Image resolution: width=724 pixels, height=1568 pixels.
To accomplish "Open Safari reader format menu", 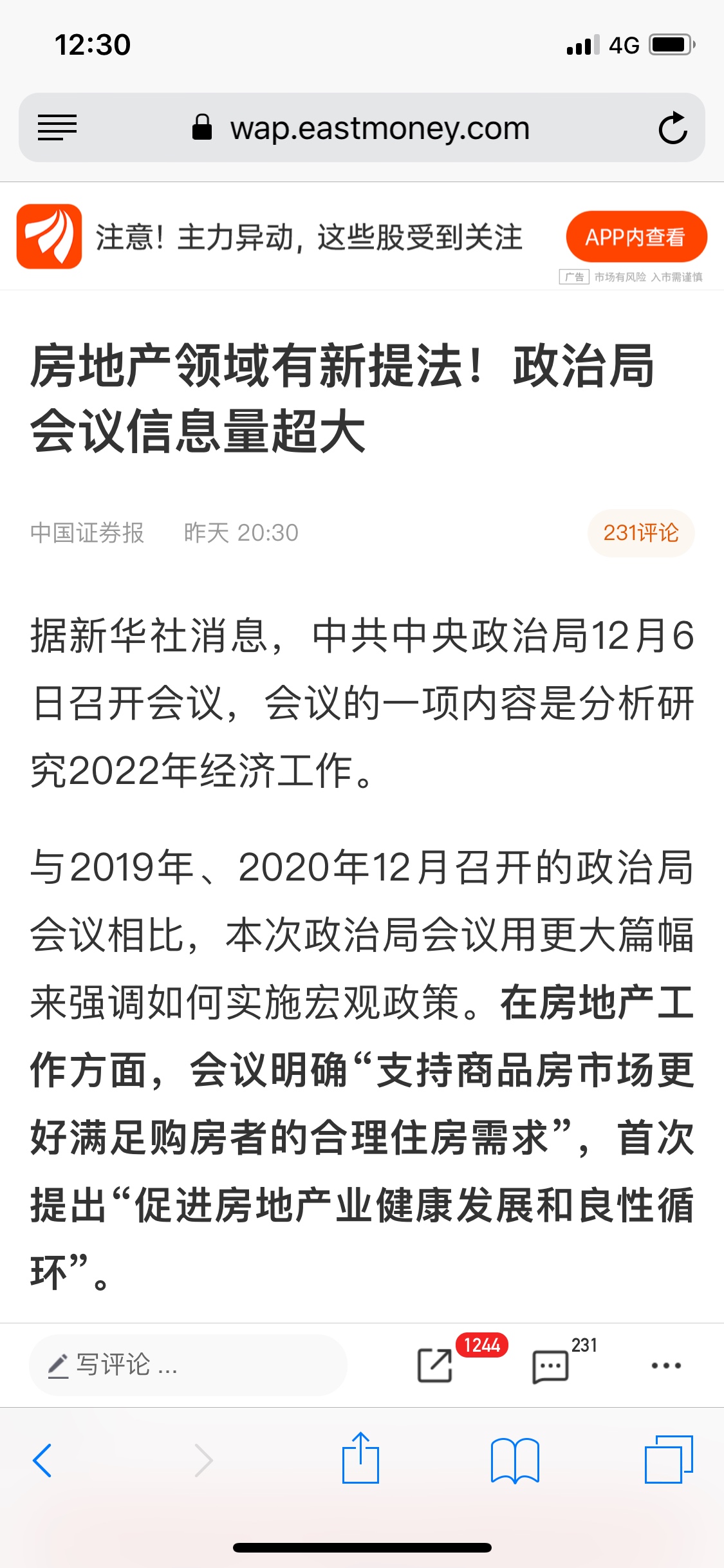I will point(57,127).
